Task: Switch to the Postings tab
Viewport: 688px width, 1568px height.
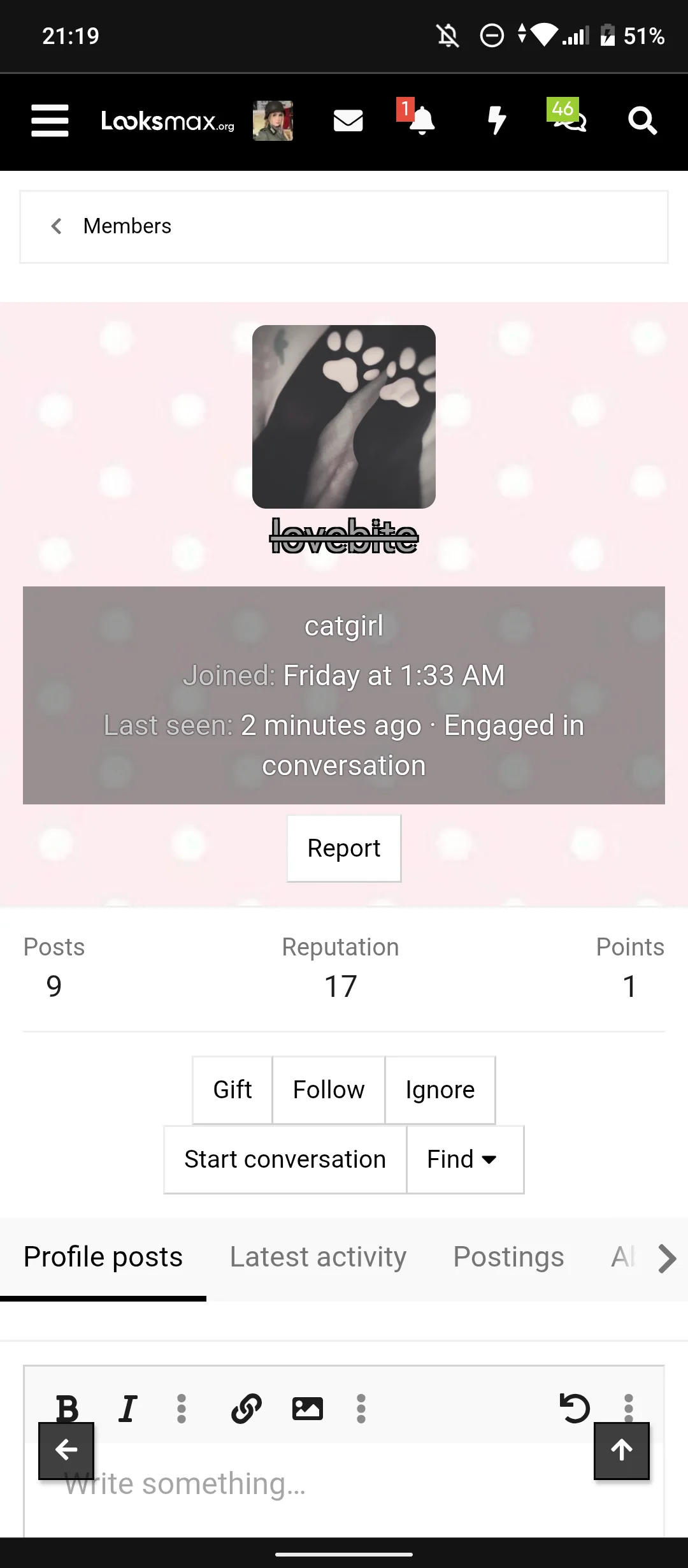Action: point(508,1257)
